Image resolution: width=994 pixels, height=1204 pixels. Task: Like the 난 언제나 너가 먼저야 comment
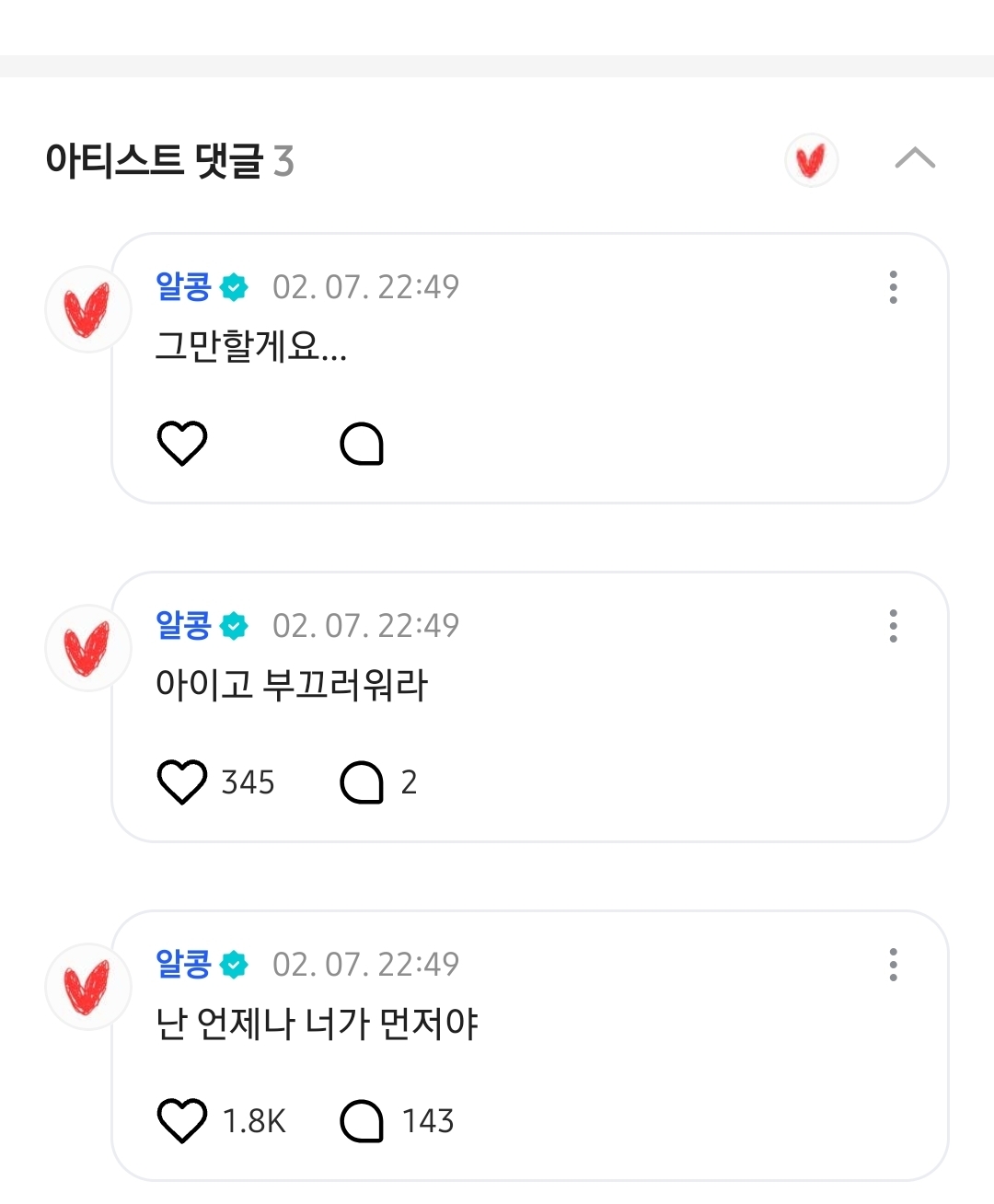182,1121
